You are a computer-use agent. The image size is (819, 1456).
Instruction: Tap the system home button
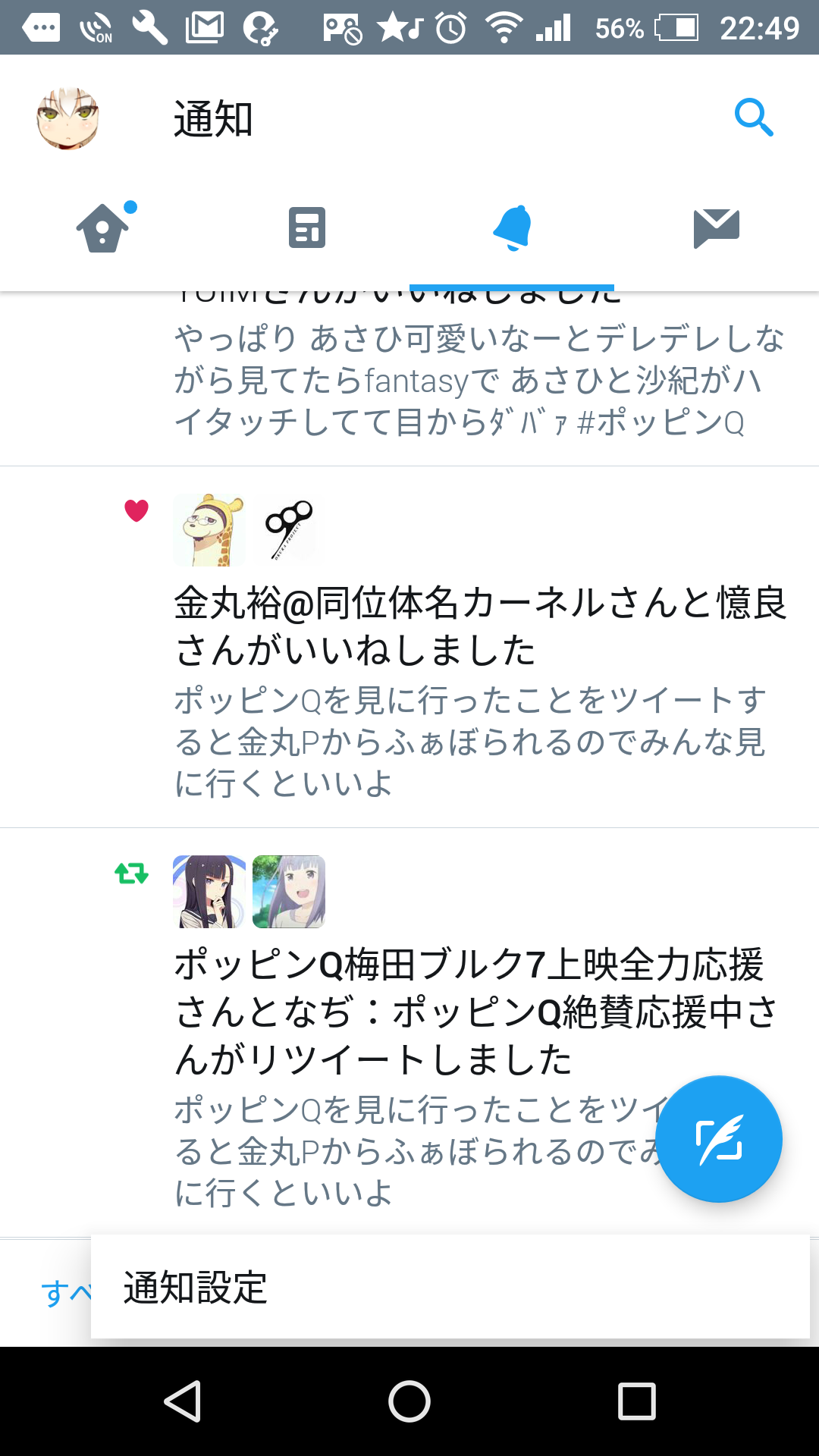409,1401
